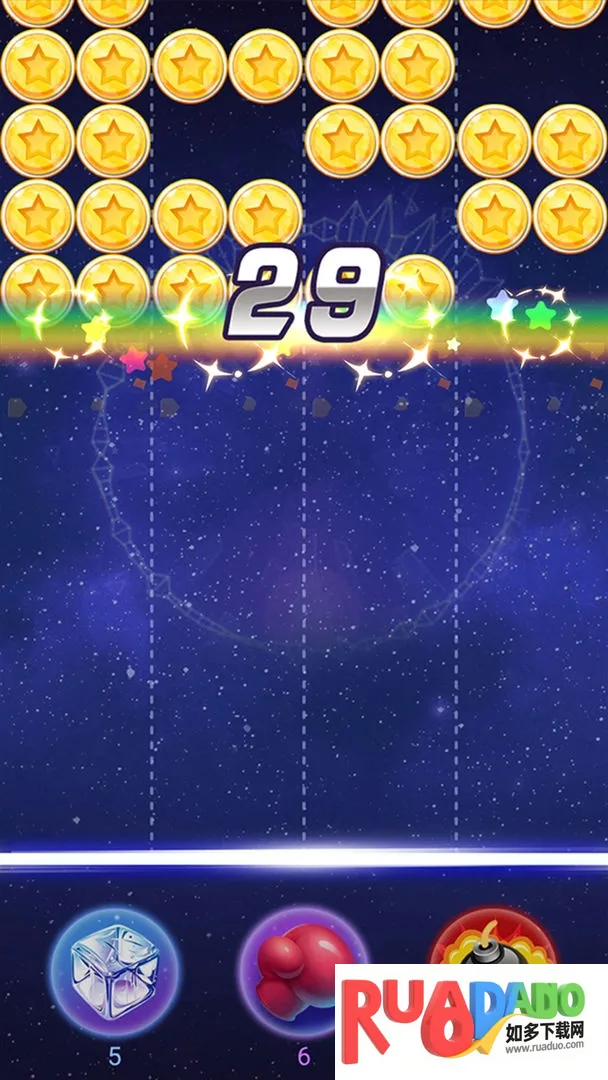The height and width of the screenshot is (1080, 608).
Task: Use the ice cube freeze power-up
Action: point(114,971)
